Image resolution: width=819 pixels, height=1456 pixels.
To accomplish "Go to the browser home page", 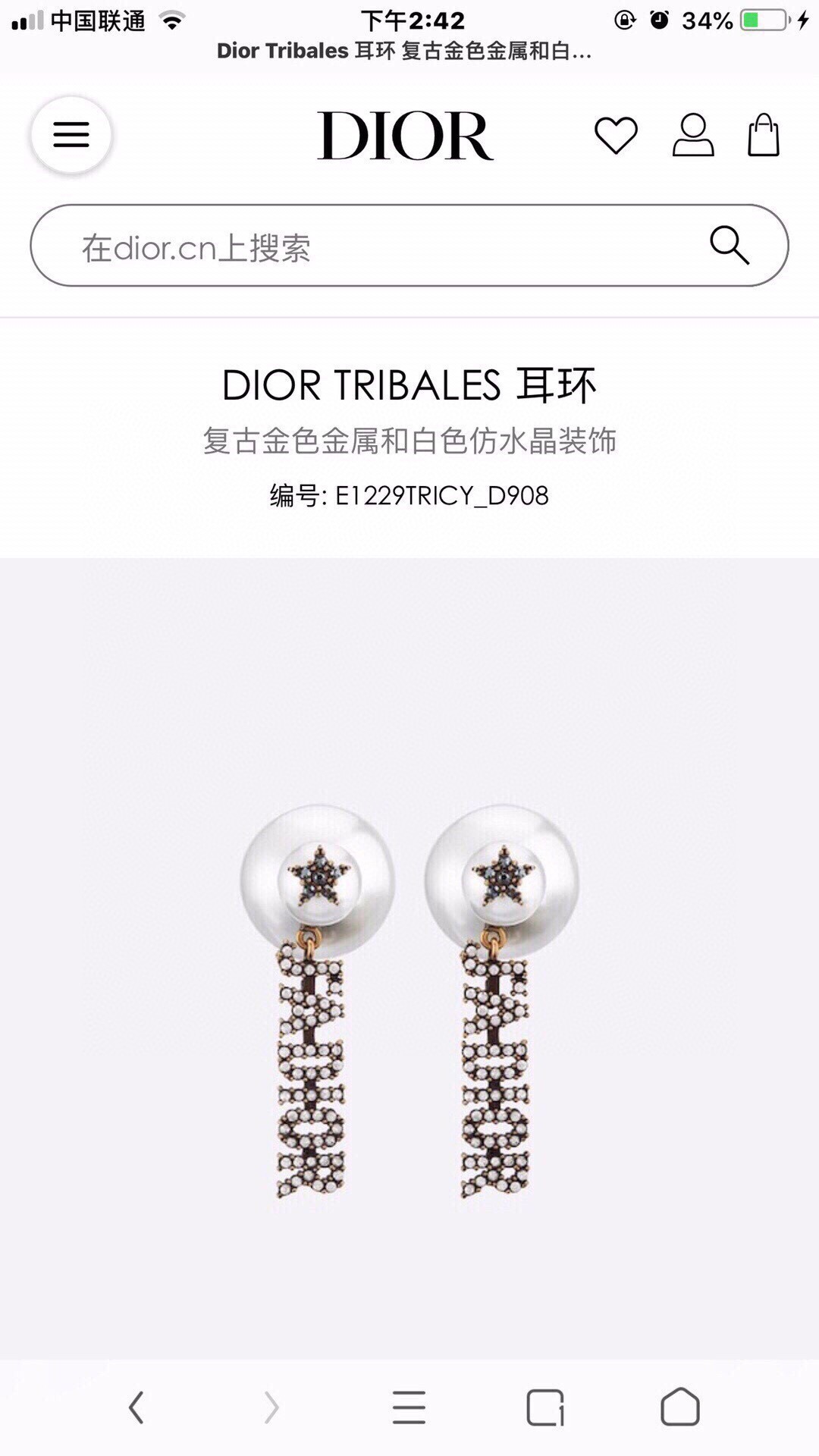I will (680, 1407).
